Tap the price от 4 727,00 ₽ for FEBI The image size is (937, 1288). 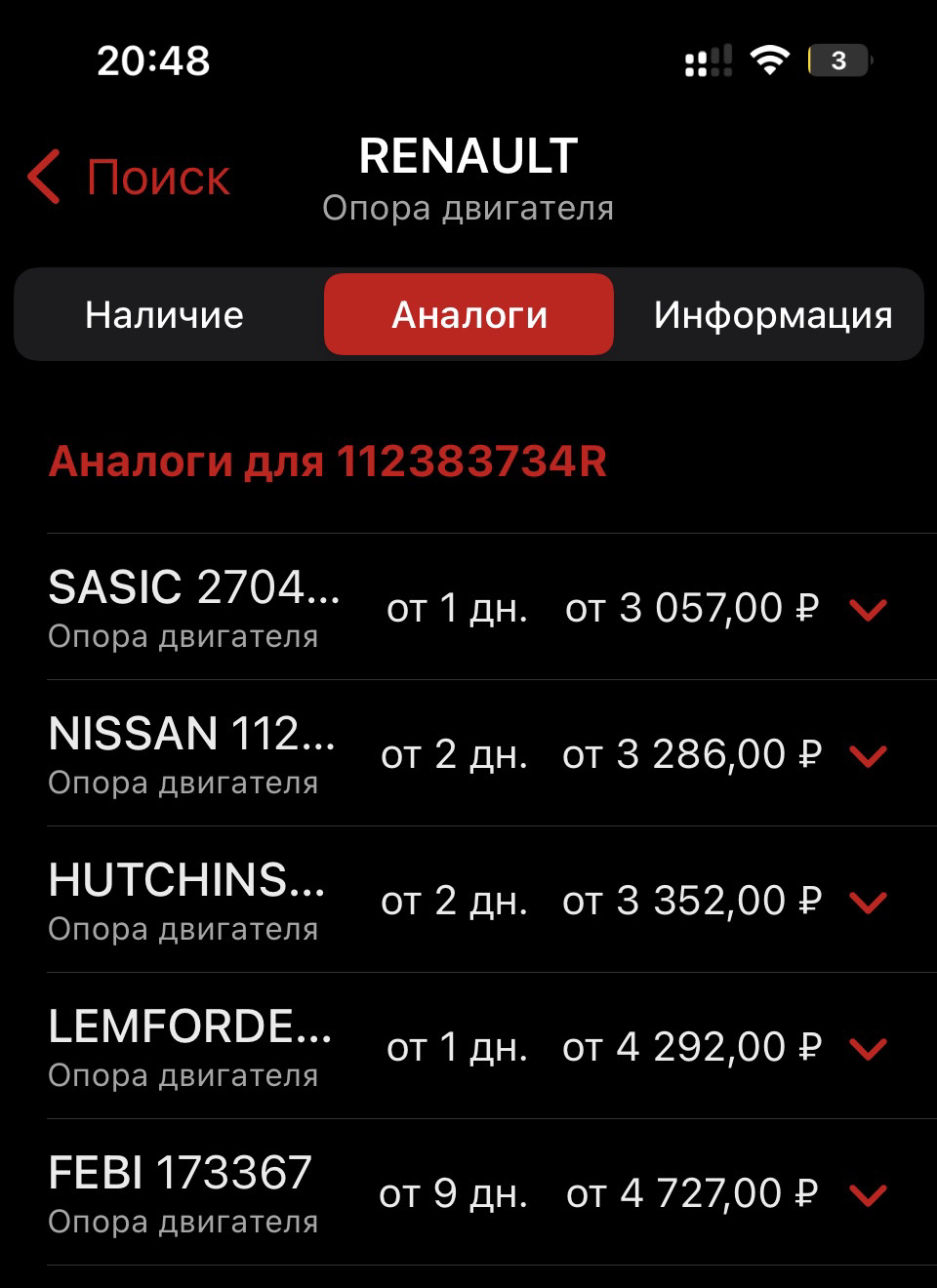pyautogui.click(x=693, y=1192)
